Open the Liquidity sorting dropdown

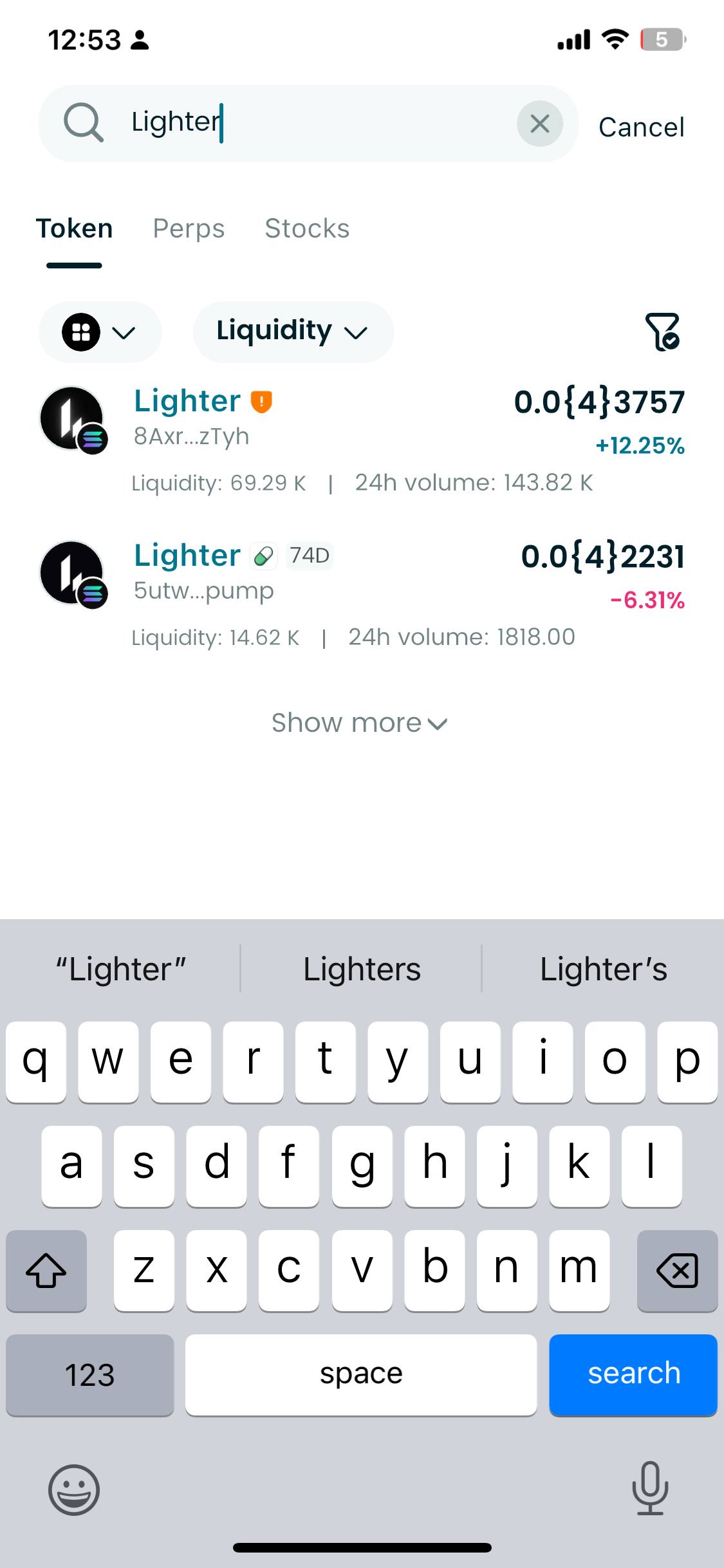point(293,331)
